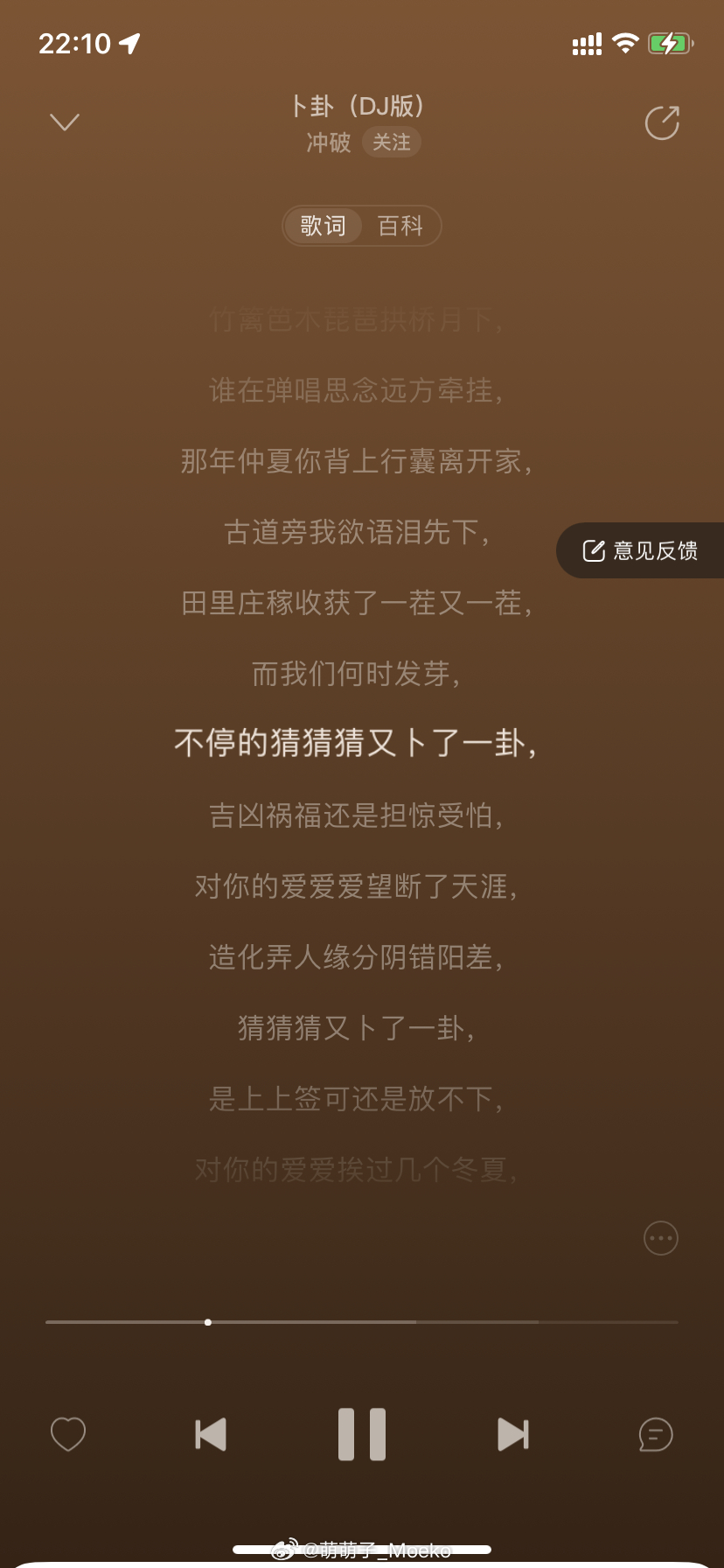The image size is (724, 1568).
Task: Open the comments for this song
Action: click(x=656, y=1434)
